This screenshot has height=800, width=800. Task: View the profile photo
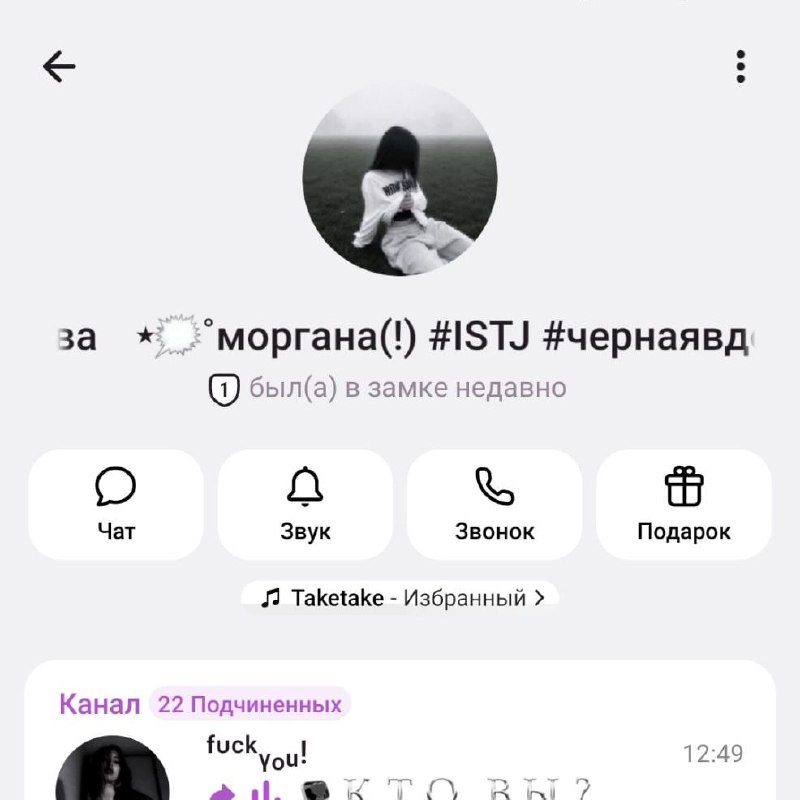tap(400, 180)
